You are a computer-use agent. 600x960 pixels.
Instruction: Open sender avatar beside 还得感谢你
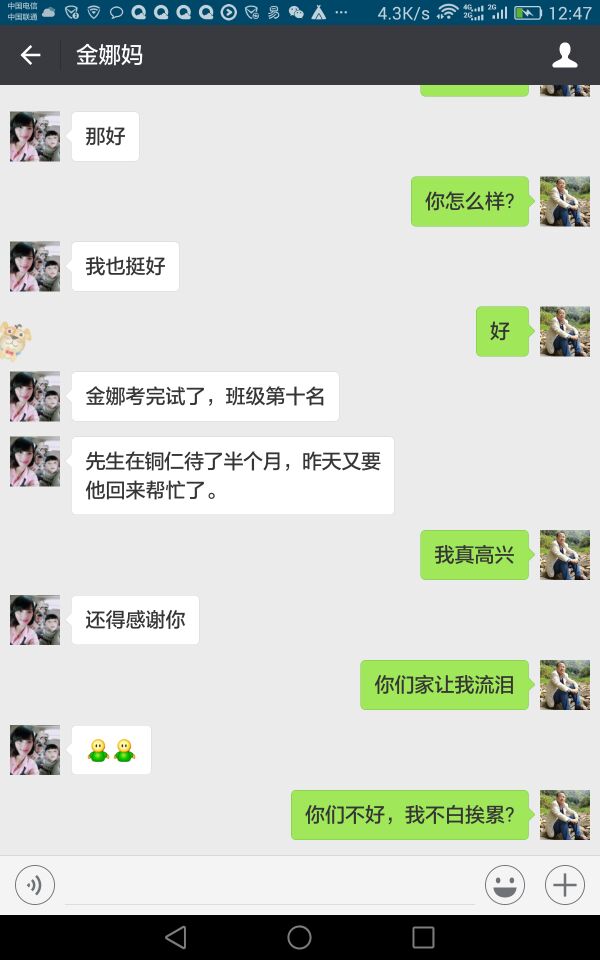(35, 620)
